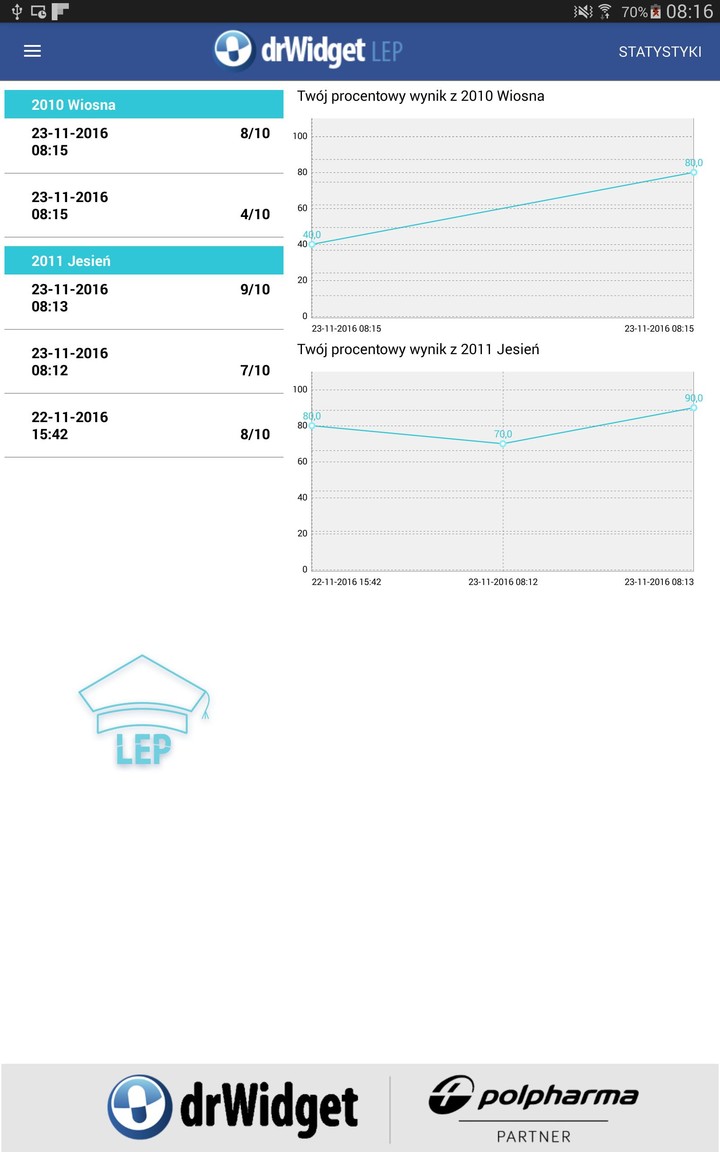
Task: Collapse the 2010 Wiosna section header
Action: [143, 103]
